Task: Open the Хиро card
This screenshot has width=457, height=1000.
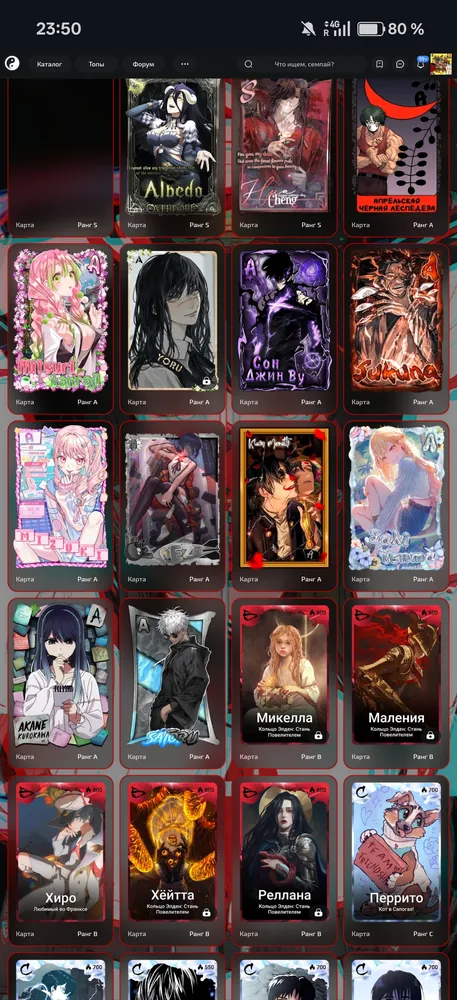Action: pos(60,860)
